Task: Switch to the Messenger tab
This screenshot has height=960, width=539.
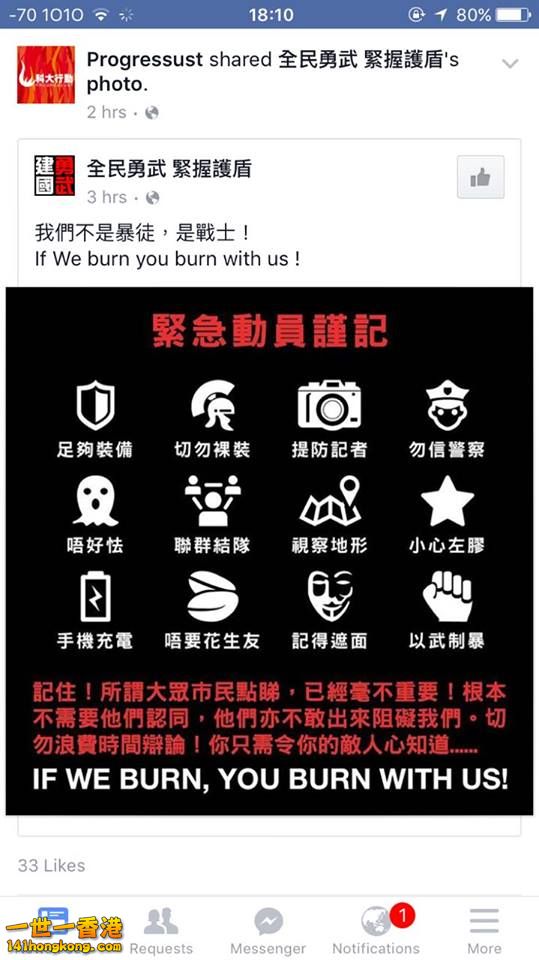Action: click(x=268, y=931)
